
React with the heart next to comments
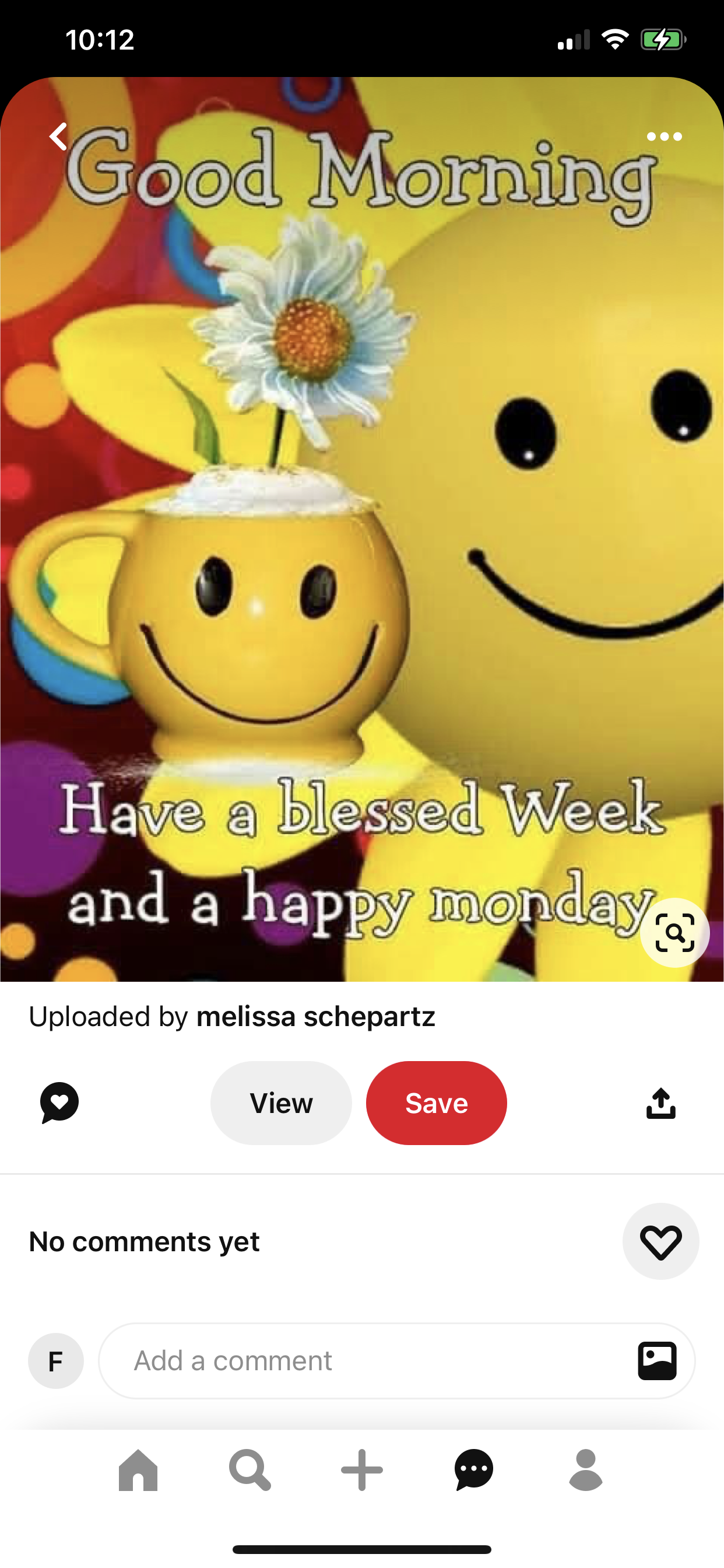(660, 1241)
